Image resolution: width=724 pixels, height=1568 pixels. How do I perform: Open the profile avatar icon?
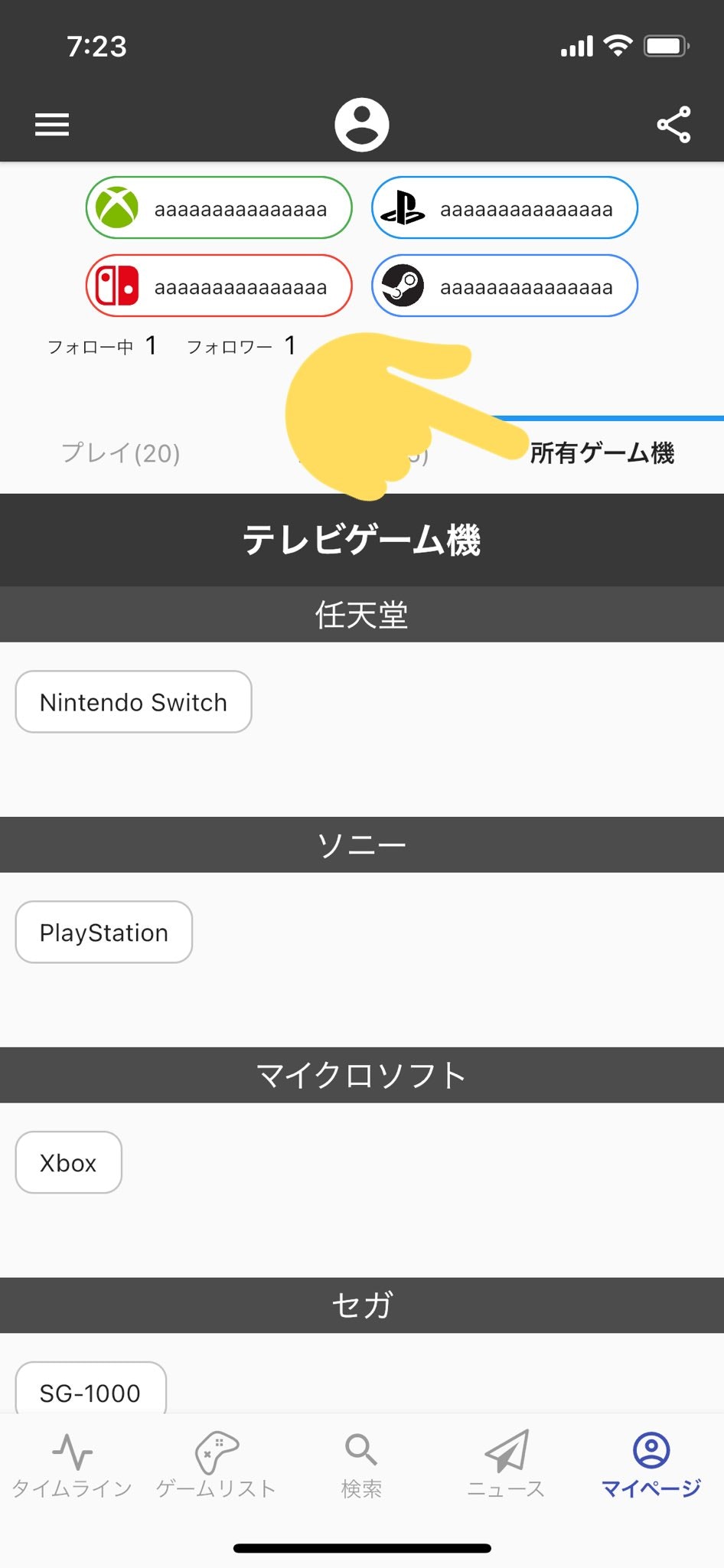361,125
